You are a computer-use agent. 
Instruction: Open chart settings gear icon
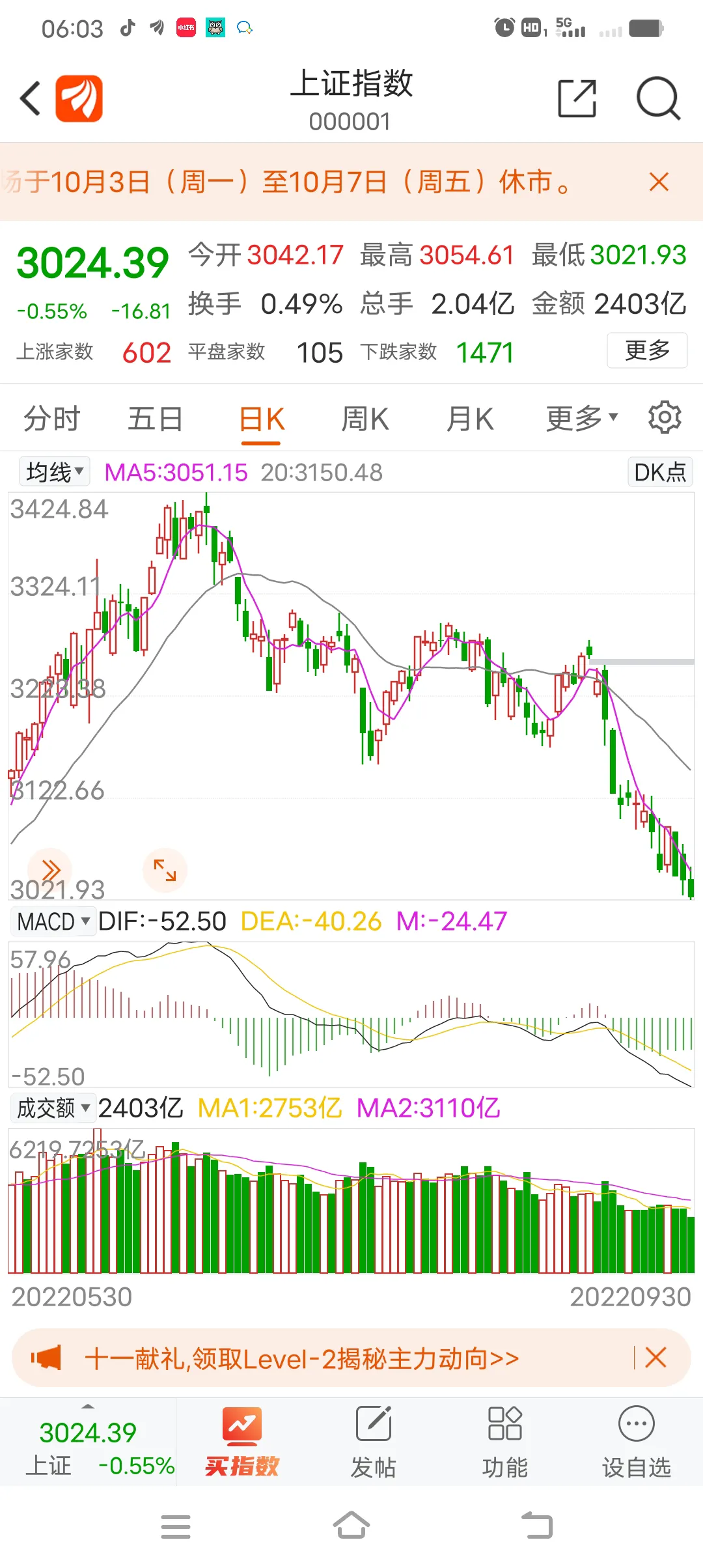click(665, 417)
